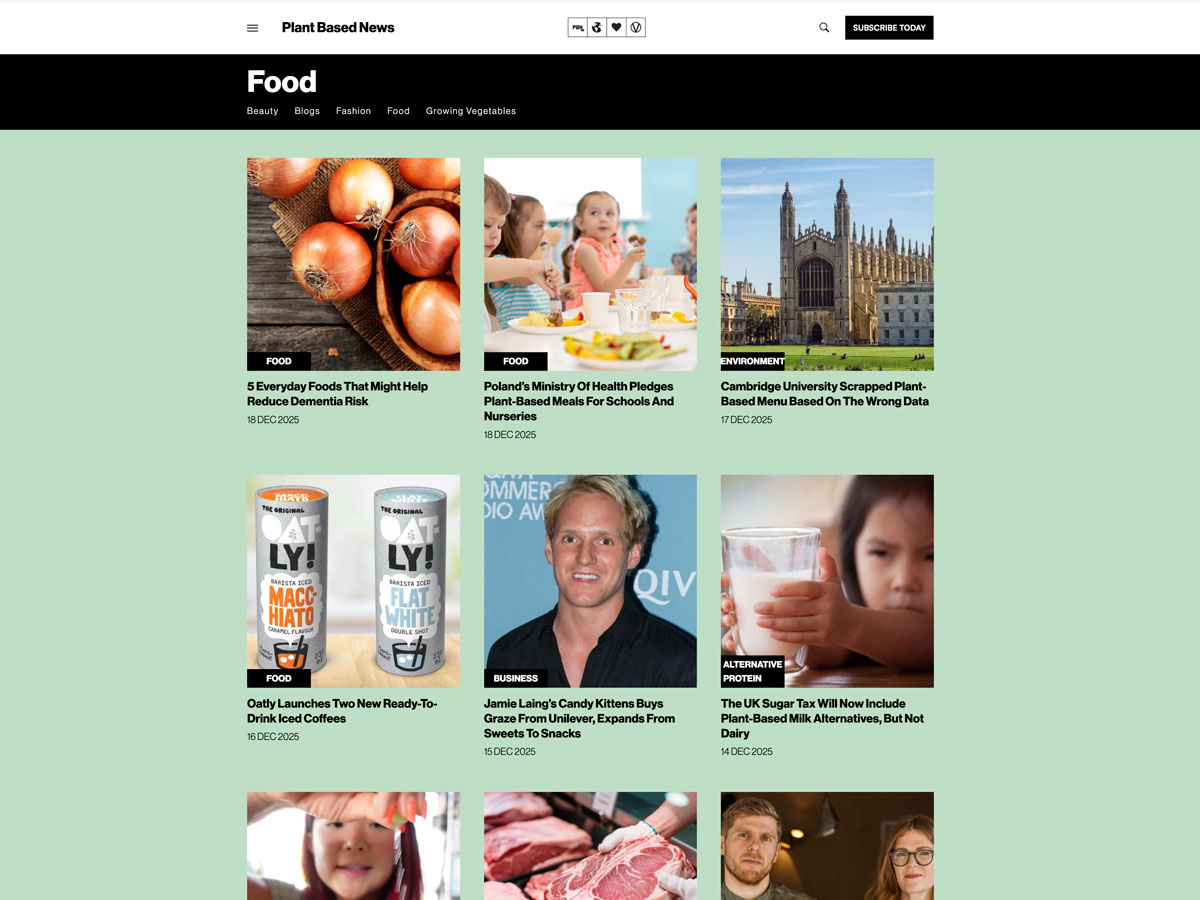This screenshot has width=1200, height=900.
Task: Open the Blogs category
Action: [x=307, y=111]
